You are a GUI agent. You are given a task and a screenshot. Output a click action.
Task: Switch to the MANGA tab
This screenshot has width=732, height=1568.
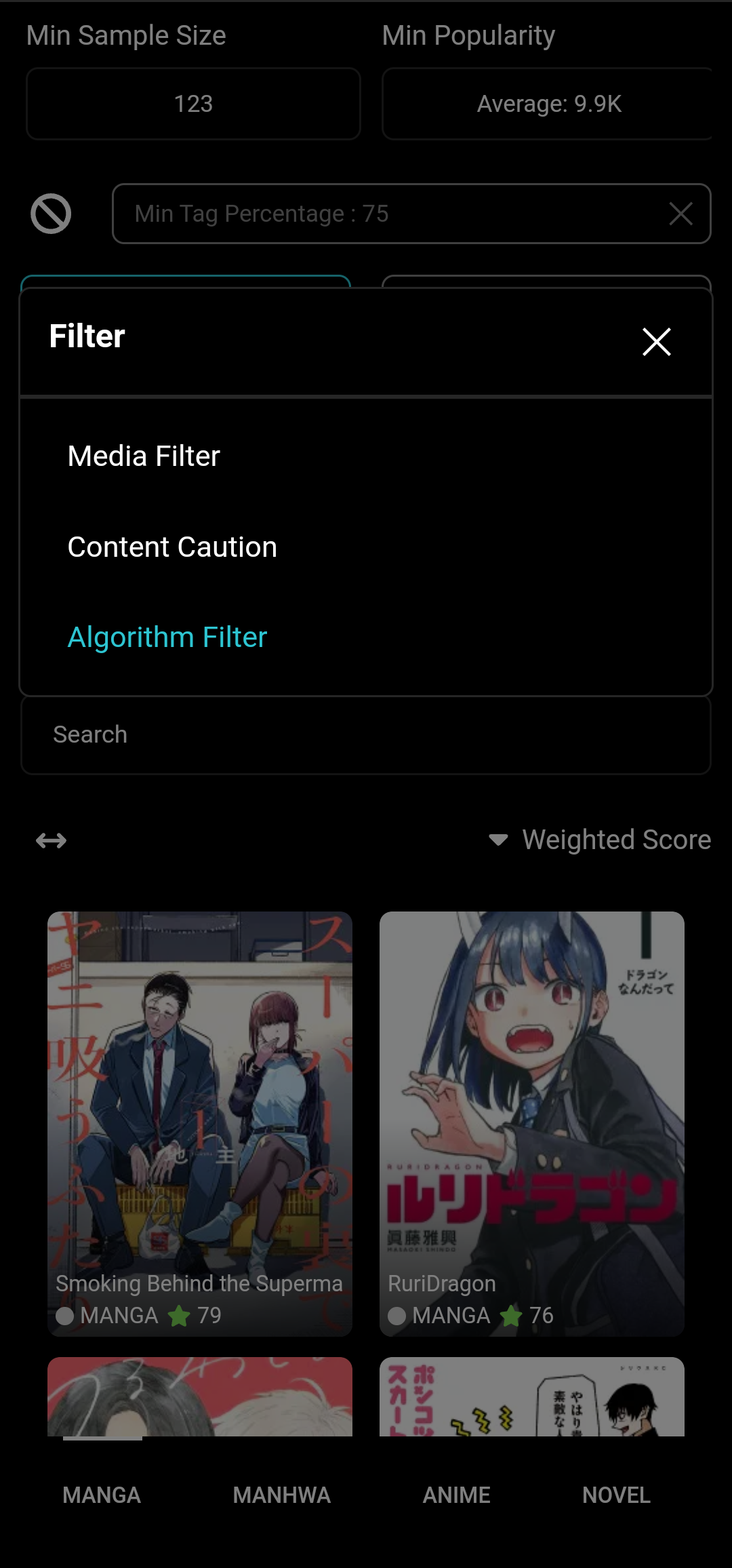[x=102, y=1495]
